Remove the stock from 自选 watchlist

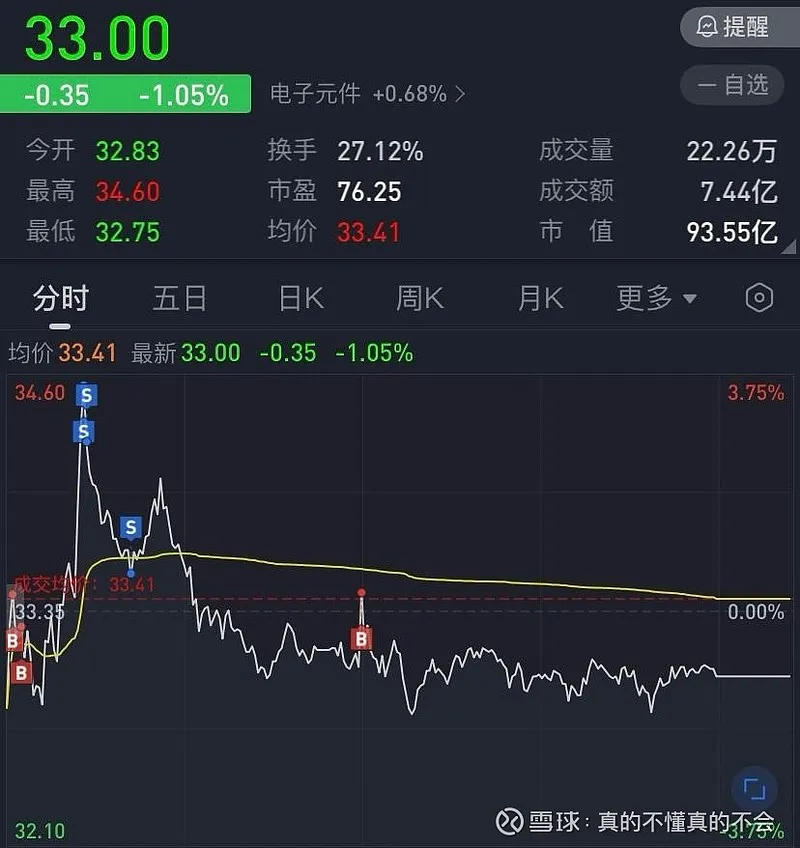point(732,85)
